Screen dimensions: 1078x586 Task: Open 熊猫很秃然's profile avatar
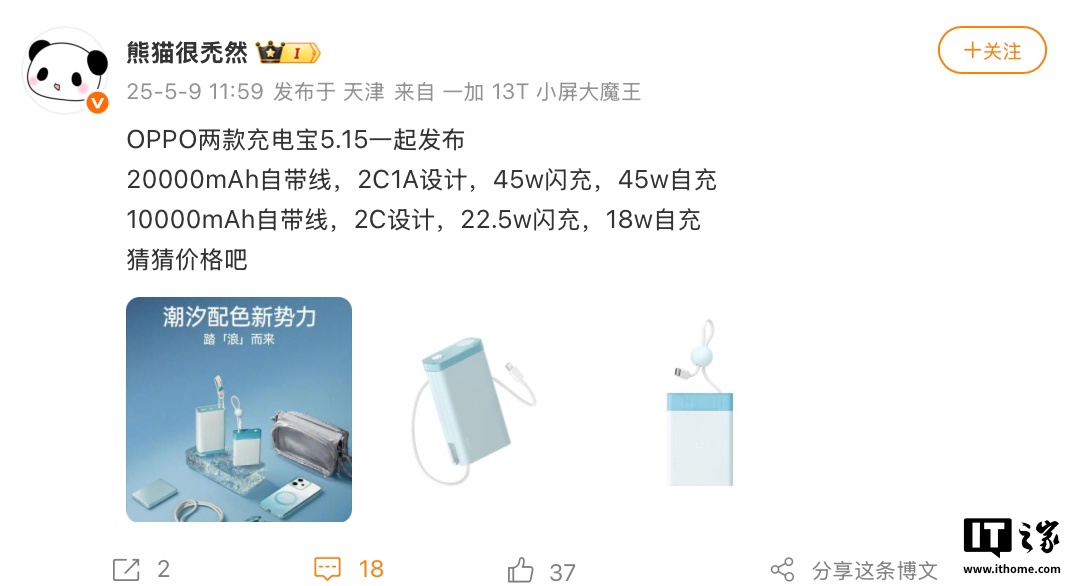point(67,71)
